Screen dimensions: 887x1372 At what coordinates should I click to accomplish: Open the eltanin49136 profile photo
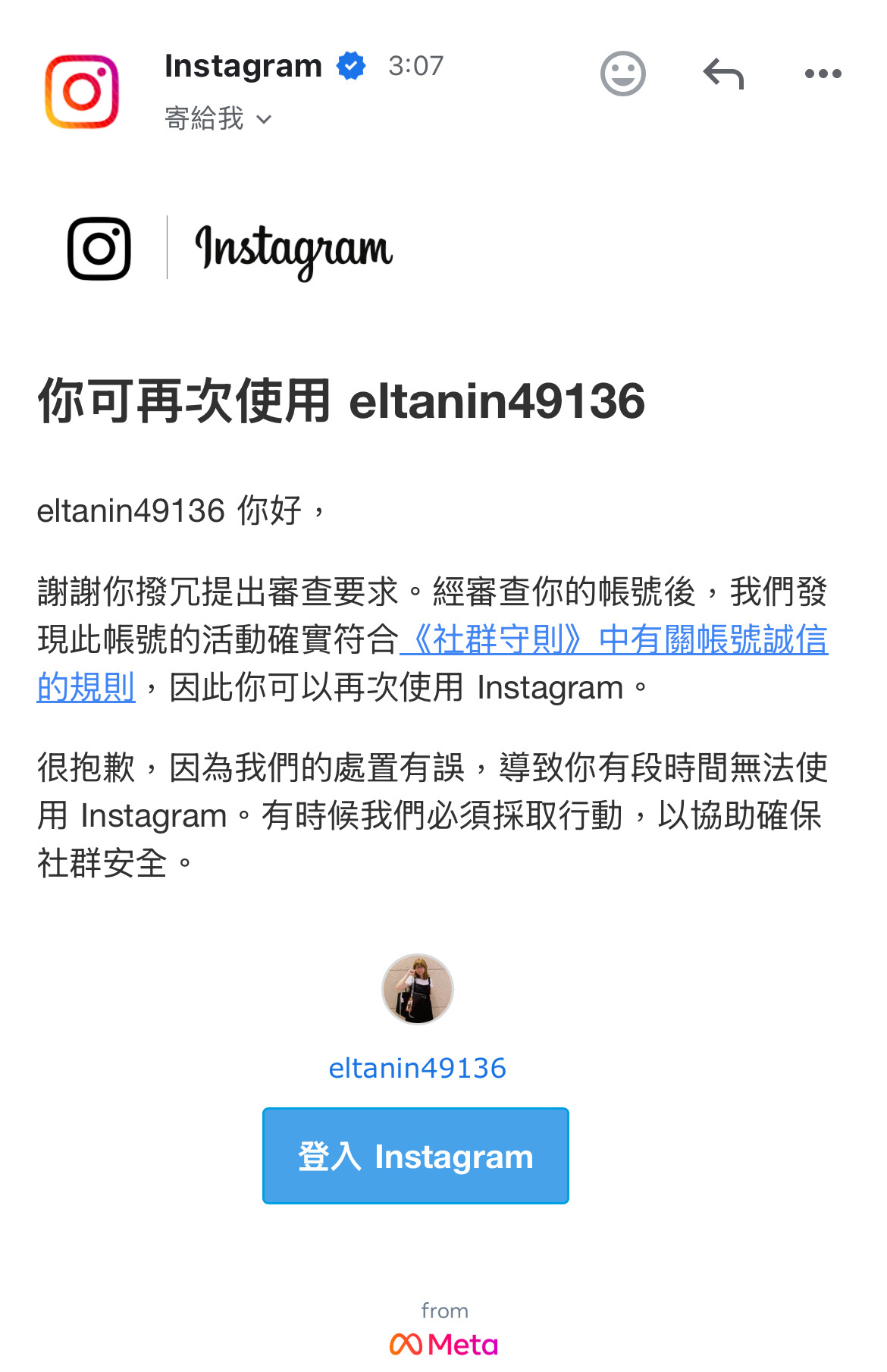coord(417,989)
